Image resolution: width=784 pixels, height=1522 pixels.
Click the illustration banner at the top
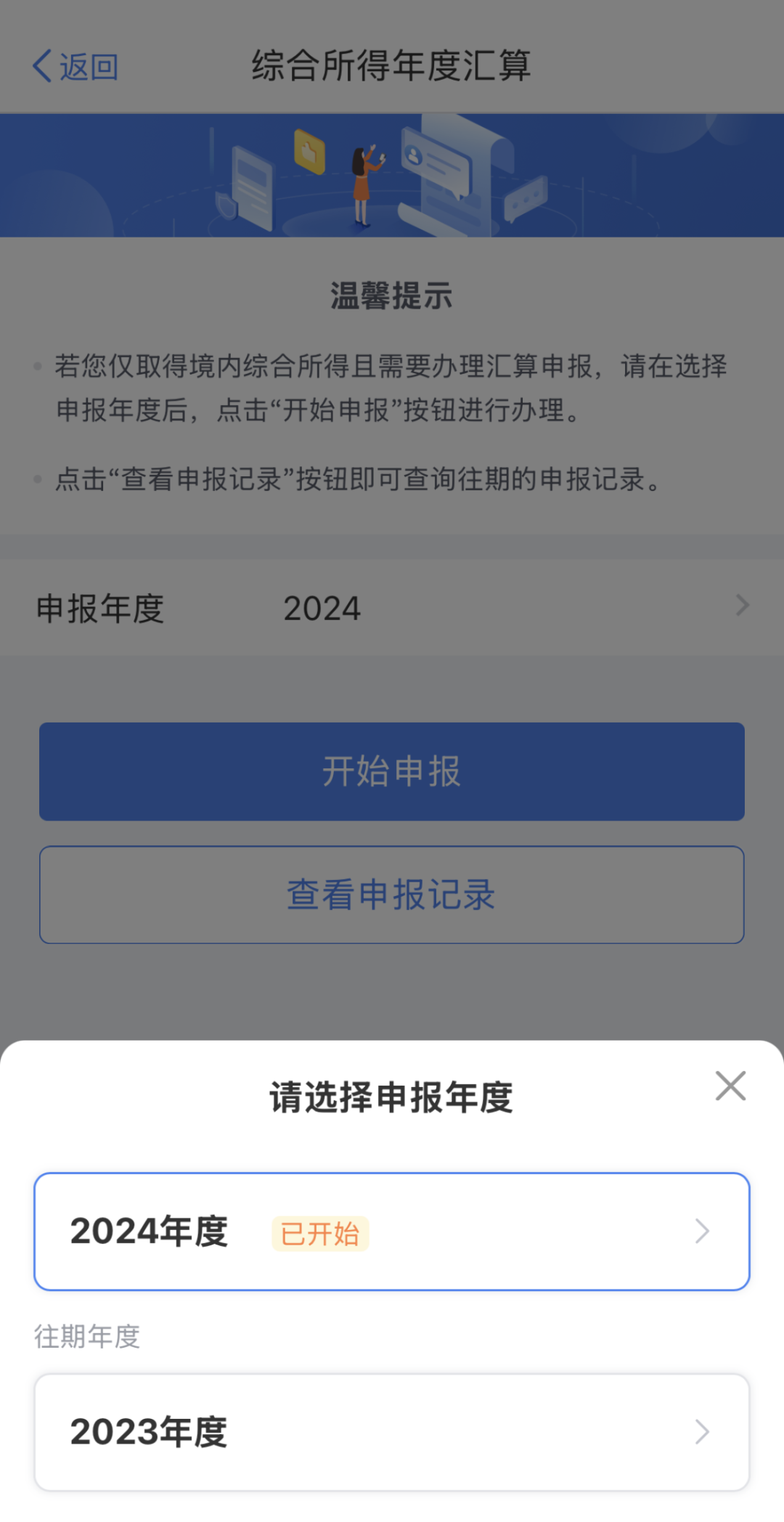(392, 174)
